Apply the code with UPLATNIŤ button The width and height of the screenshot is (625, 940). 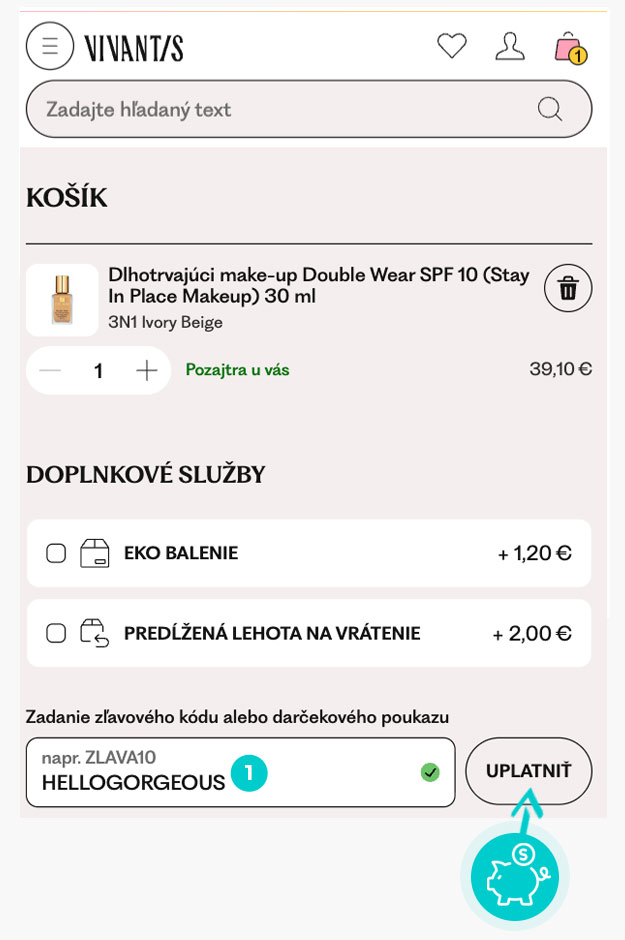coord(529,771)
